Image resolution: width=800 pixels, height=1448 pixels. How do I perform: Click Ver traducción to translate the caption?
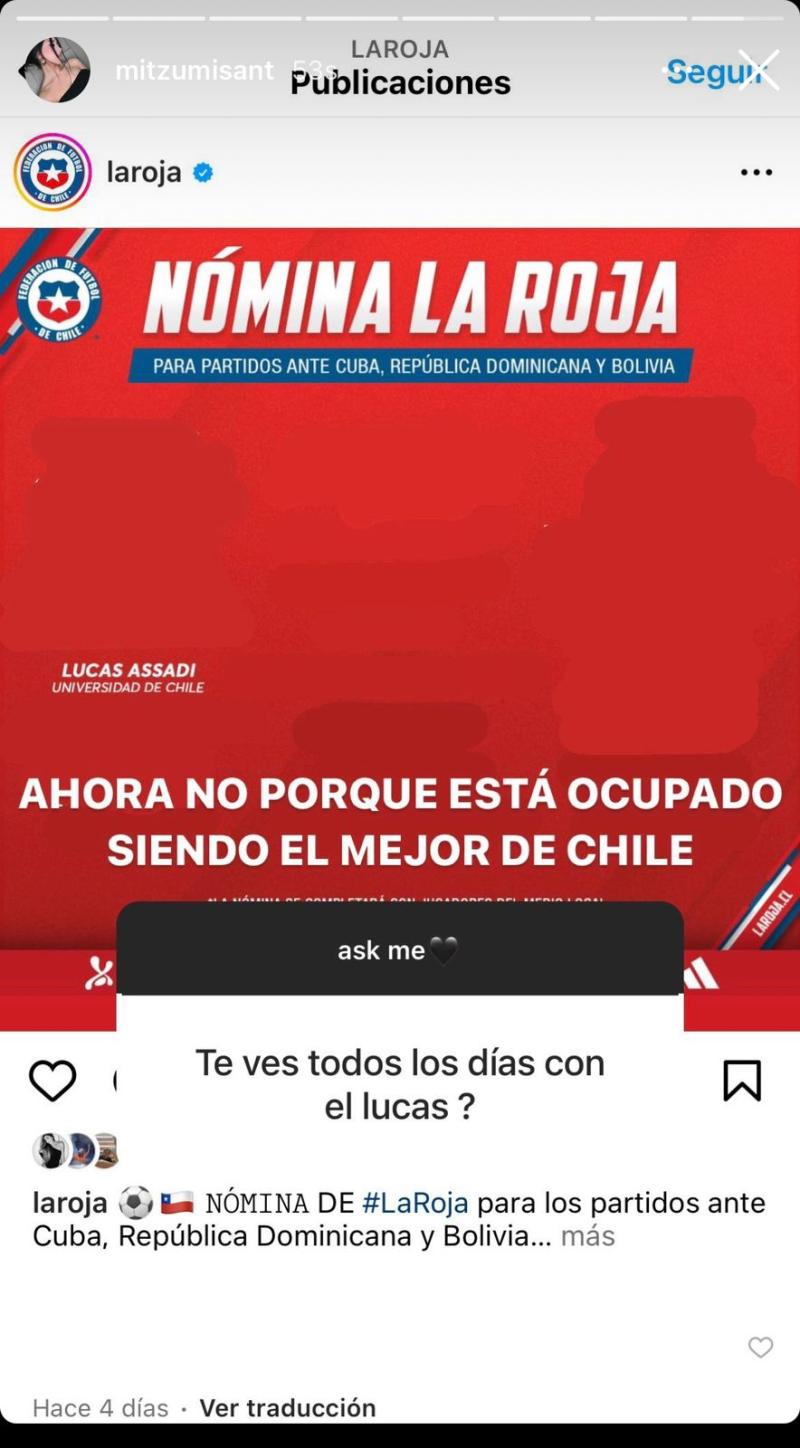(x=287, y=1407)
